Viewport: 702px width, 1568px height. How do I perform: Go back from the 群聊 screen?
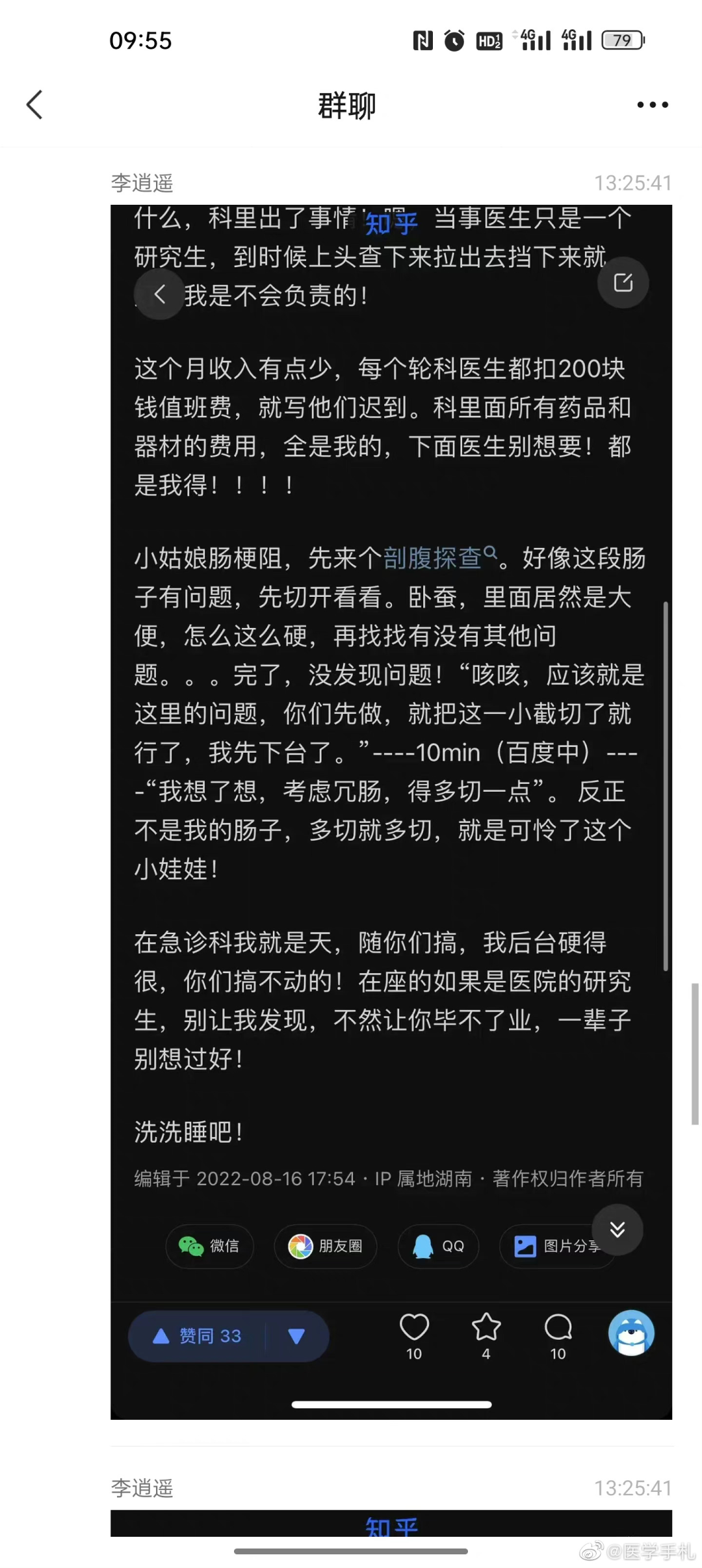click(34, 105)
